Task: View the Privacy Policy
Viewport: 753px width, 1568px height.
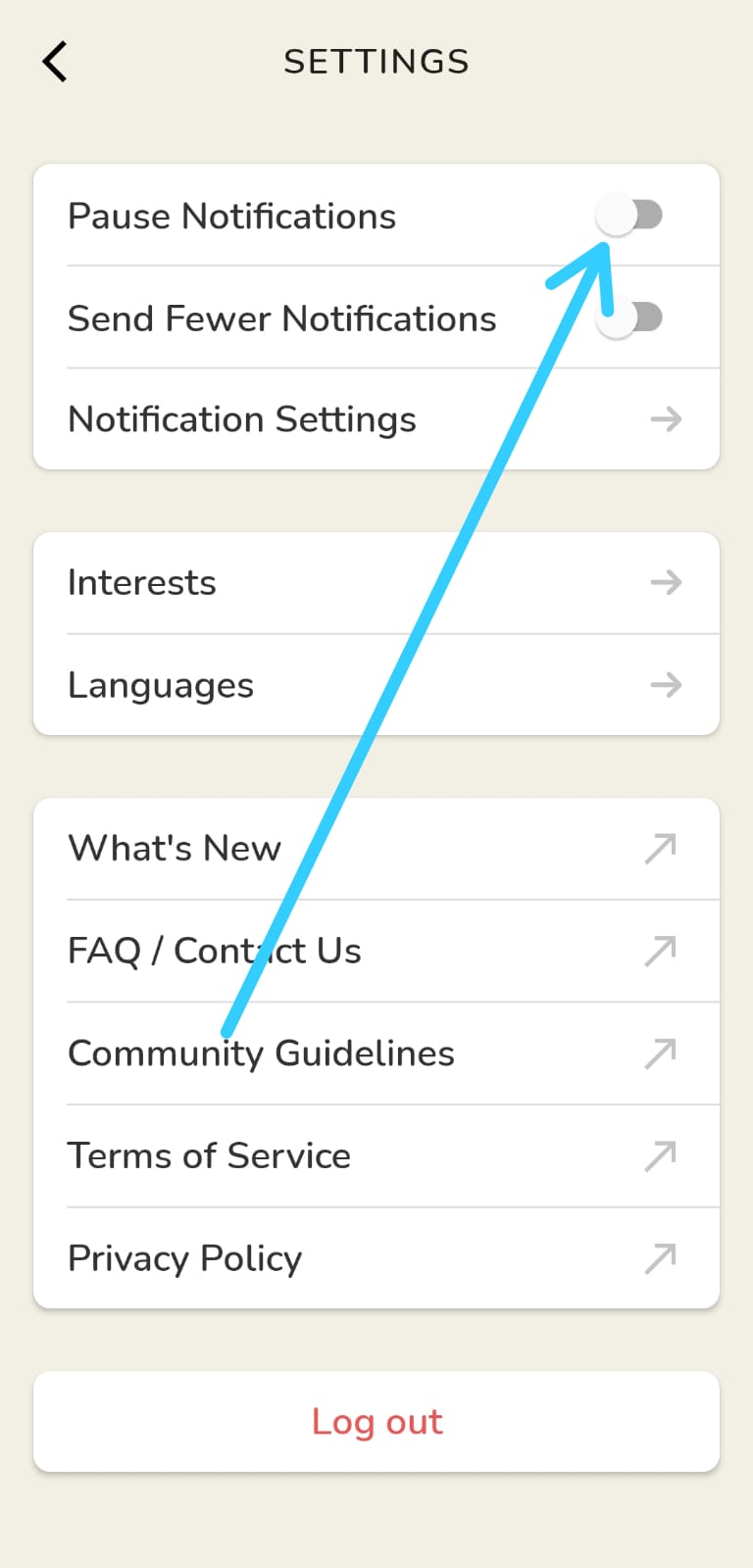Action: [376, 1258]
